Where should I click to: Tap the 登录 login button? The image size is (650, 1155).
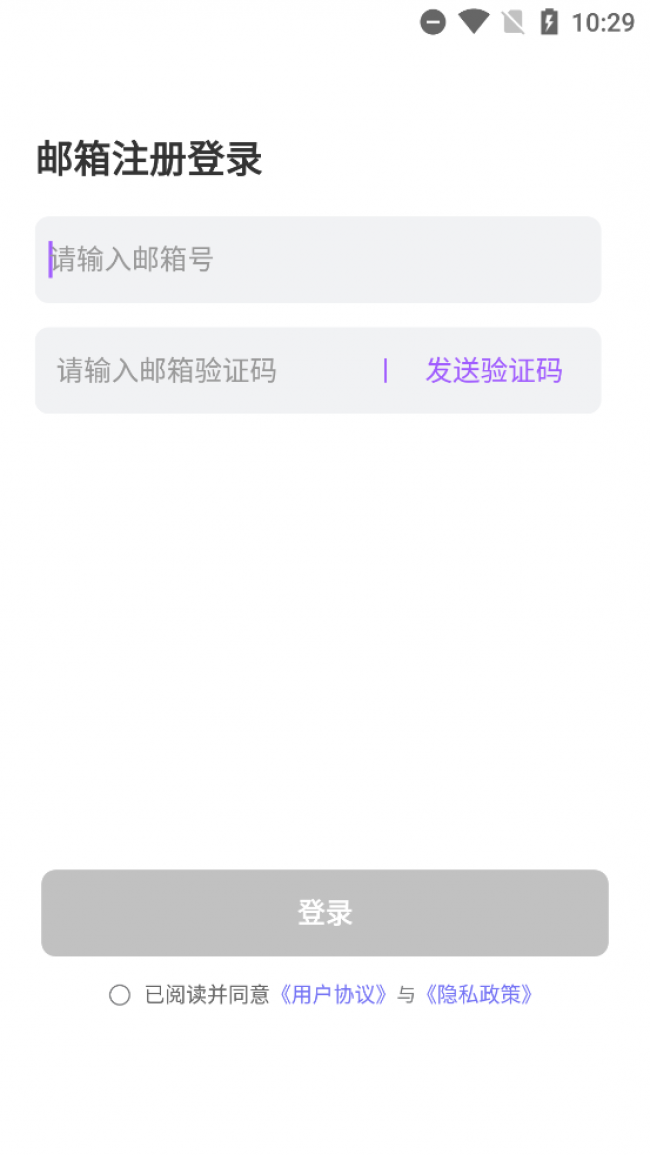click(324, 913)
